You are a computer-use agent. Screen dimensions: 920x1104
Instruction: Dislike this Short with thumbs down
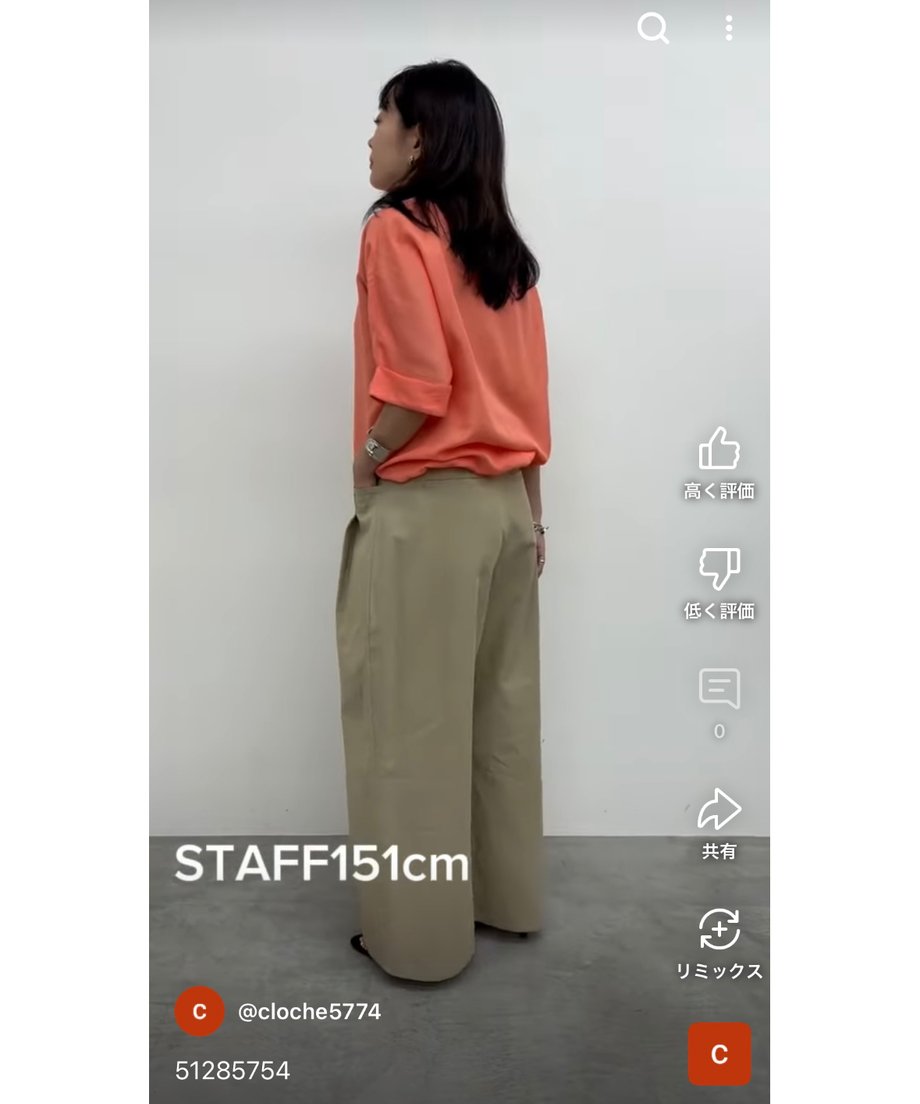click(x=719, y=569)
